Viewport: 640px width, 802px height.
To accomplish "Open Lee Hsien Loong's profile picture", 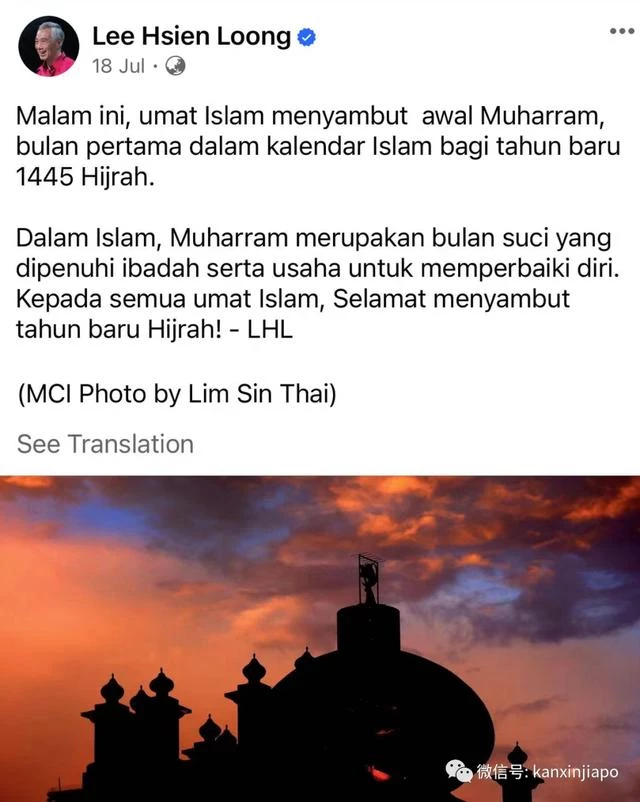I will (48, 47).
